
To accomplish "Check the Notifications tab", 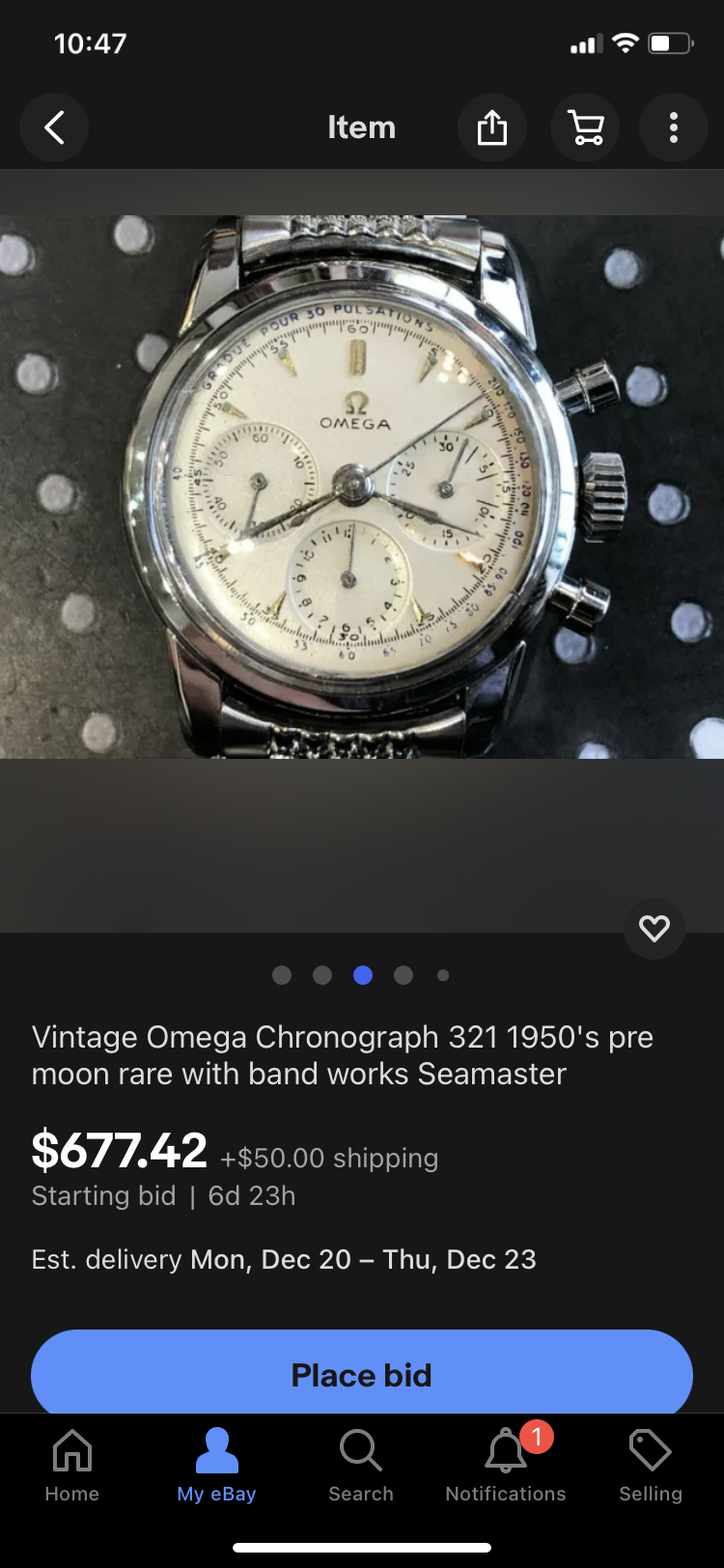I will (x=505, y=1465).
